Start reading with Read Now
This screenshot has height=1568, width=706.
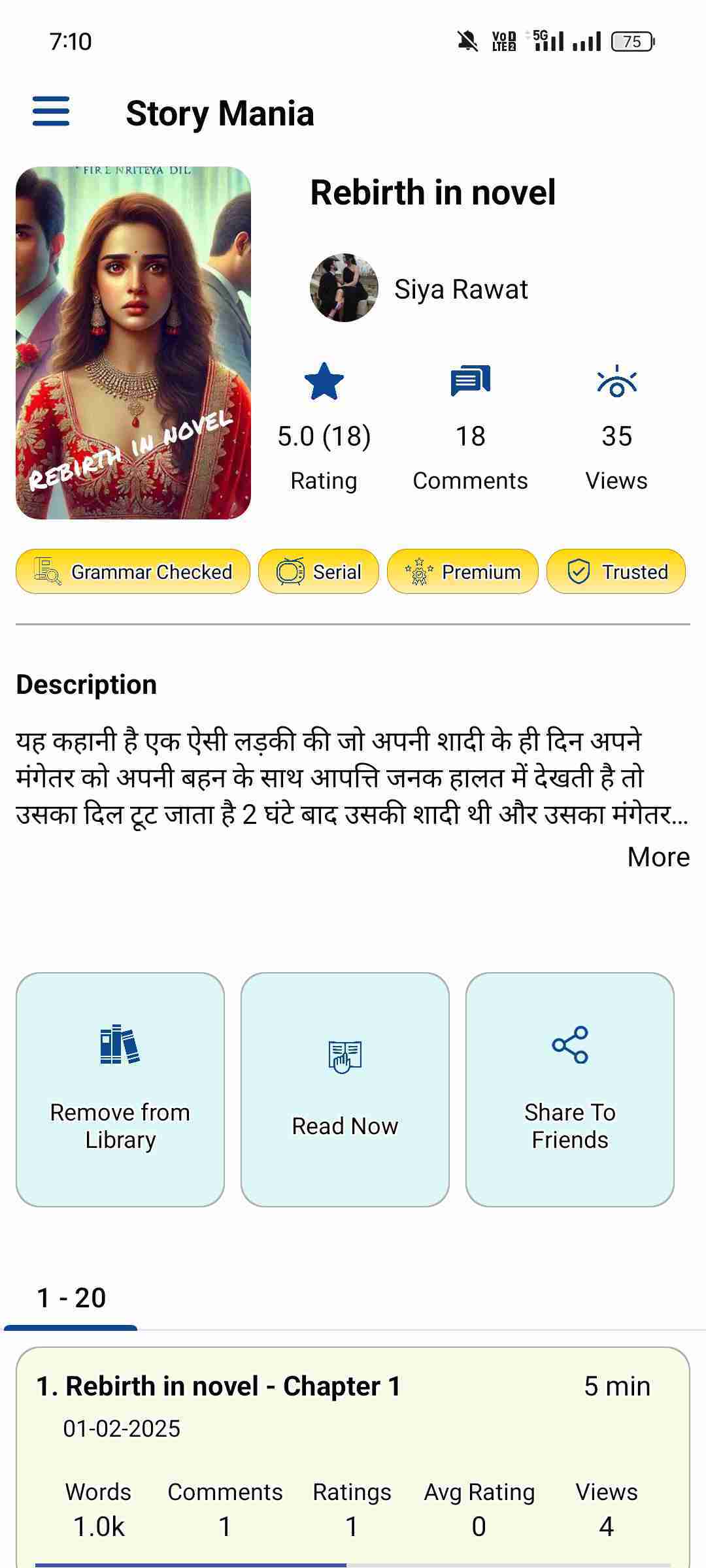coord(345,1089)
